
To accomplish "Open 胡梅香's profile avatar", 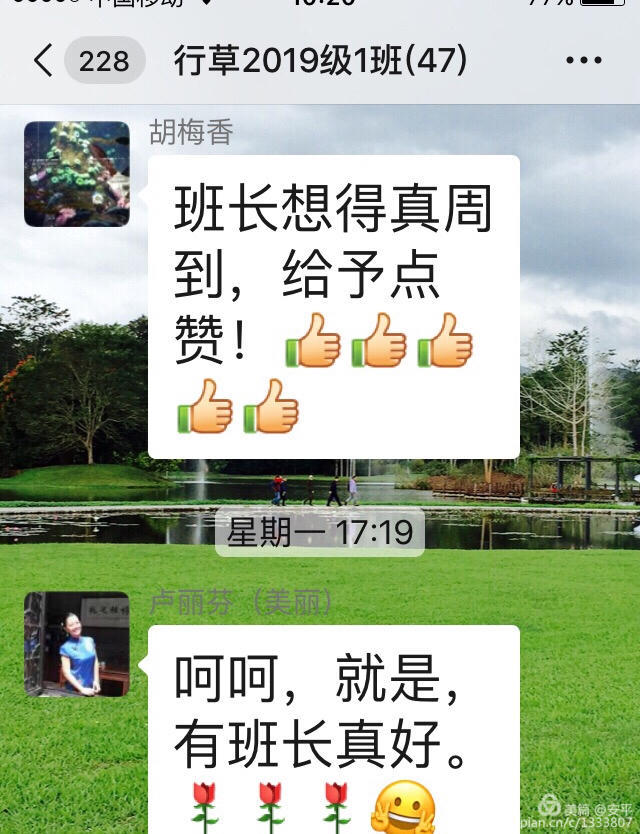I will (x=77, y=174).
